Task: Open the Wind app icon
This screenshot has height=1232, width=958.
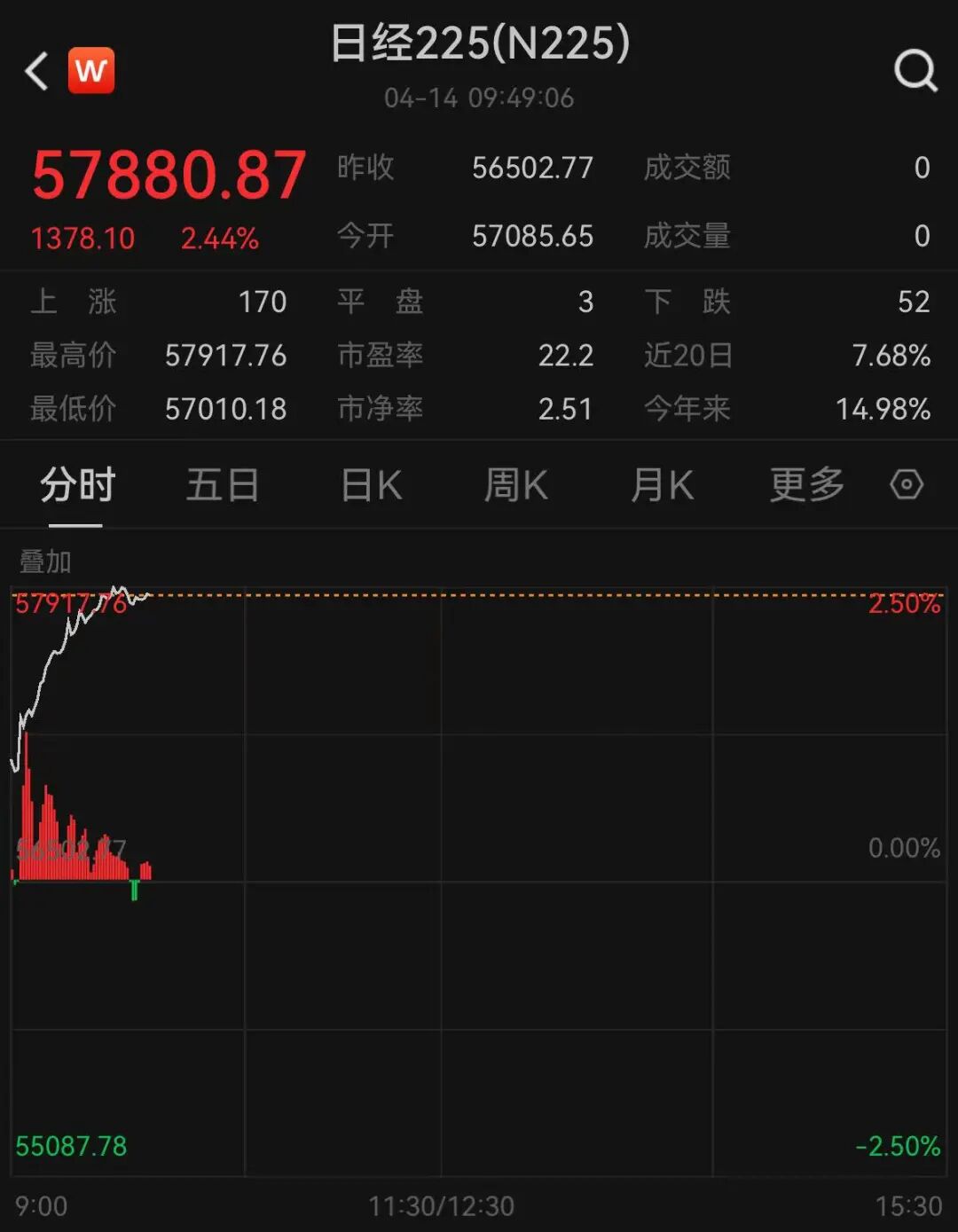Action: pos(92,70)
